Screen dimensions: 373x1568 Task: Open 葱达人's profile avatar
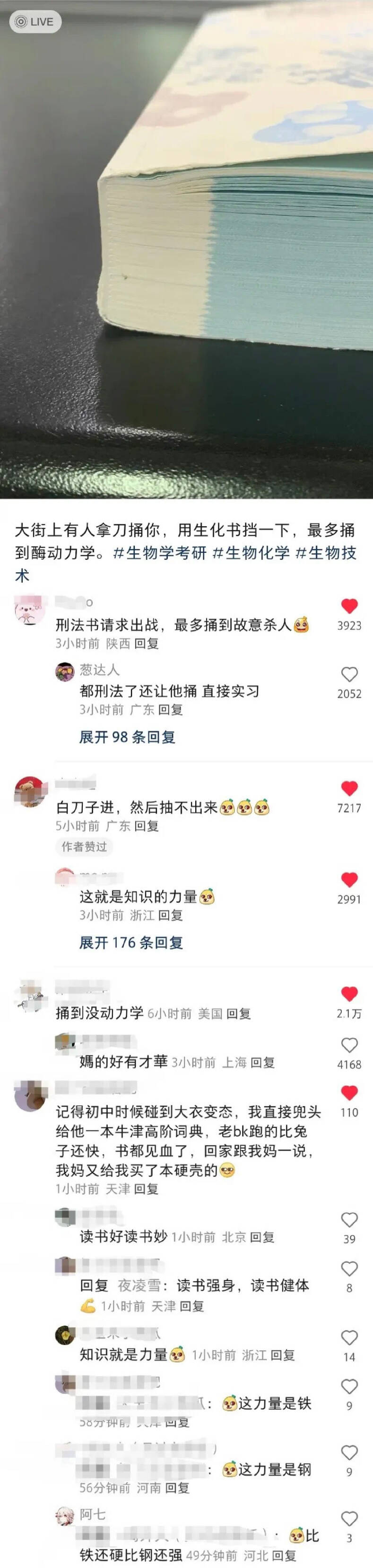[x=65, y=672]
